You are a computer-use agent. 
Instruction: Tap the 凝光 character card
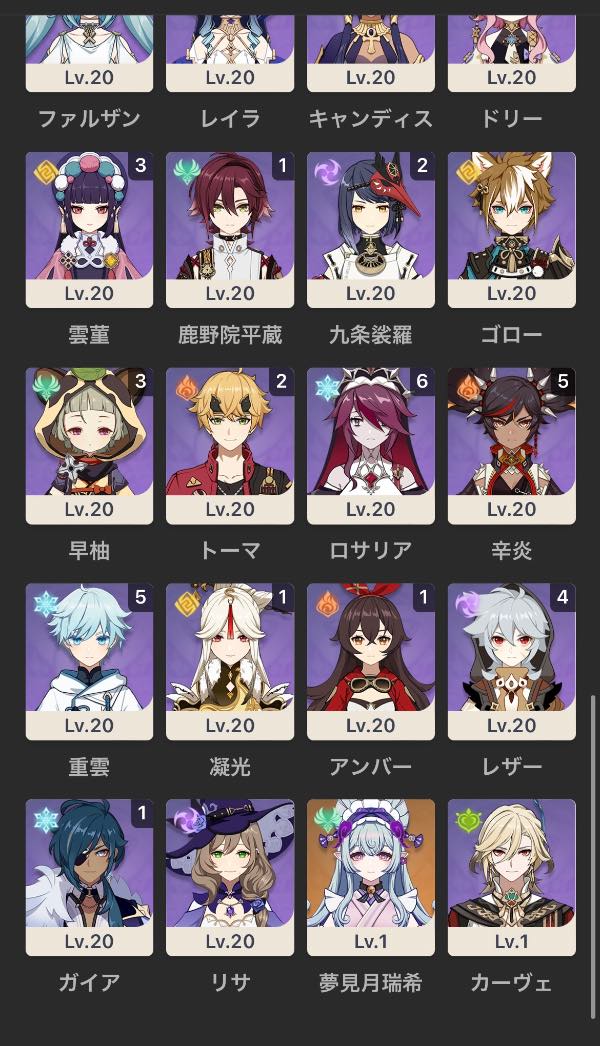230,661
